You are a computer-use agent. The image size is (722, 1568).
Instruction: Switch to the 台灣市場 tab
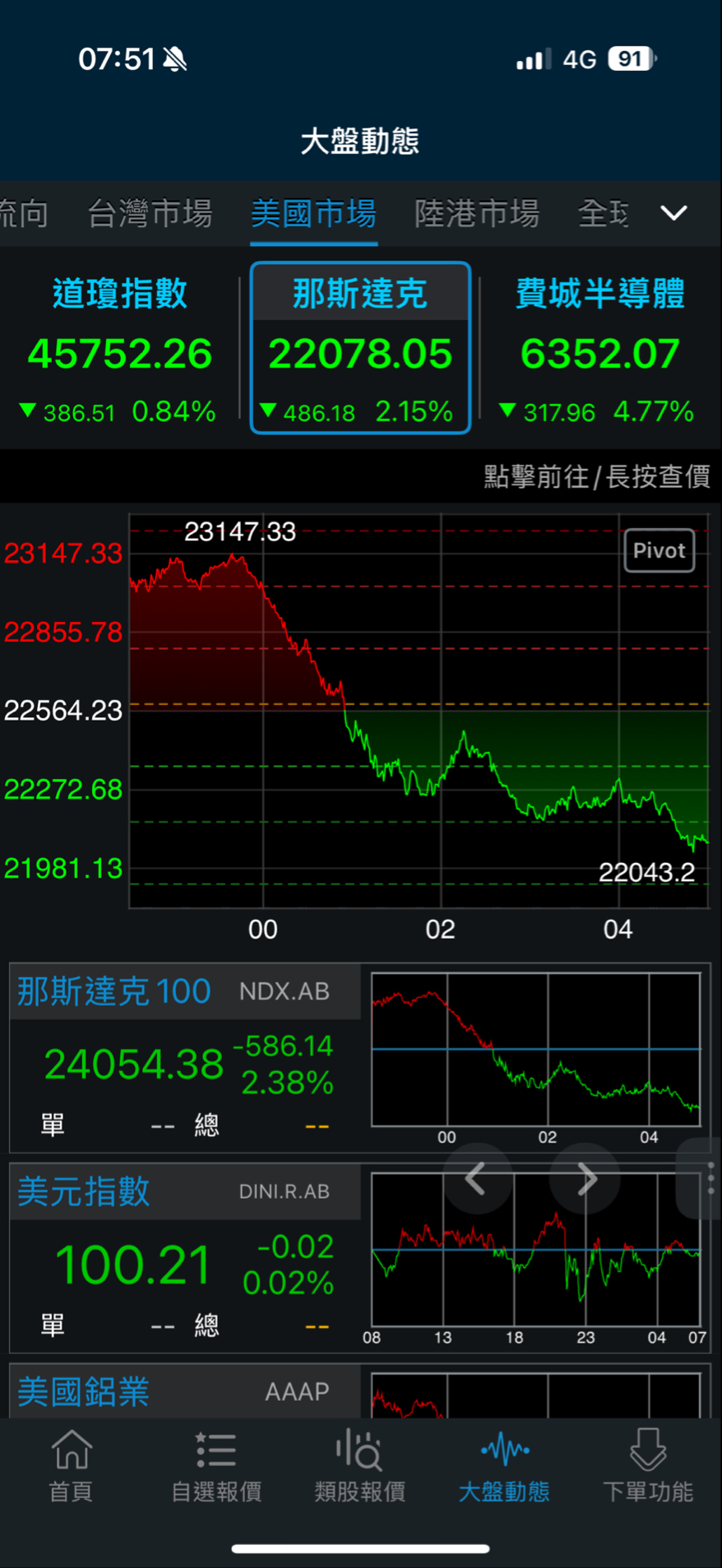(151, 212)
